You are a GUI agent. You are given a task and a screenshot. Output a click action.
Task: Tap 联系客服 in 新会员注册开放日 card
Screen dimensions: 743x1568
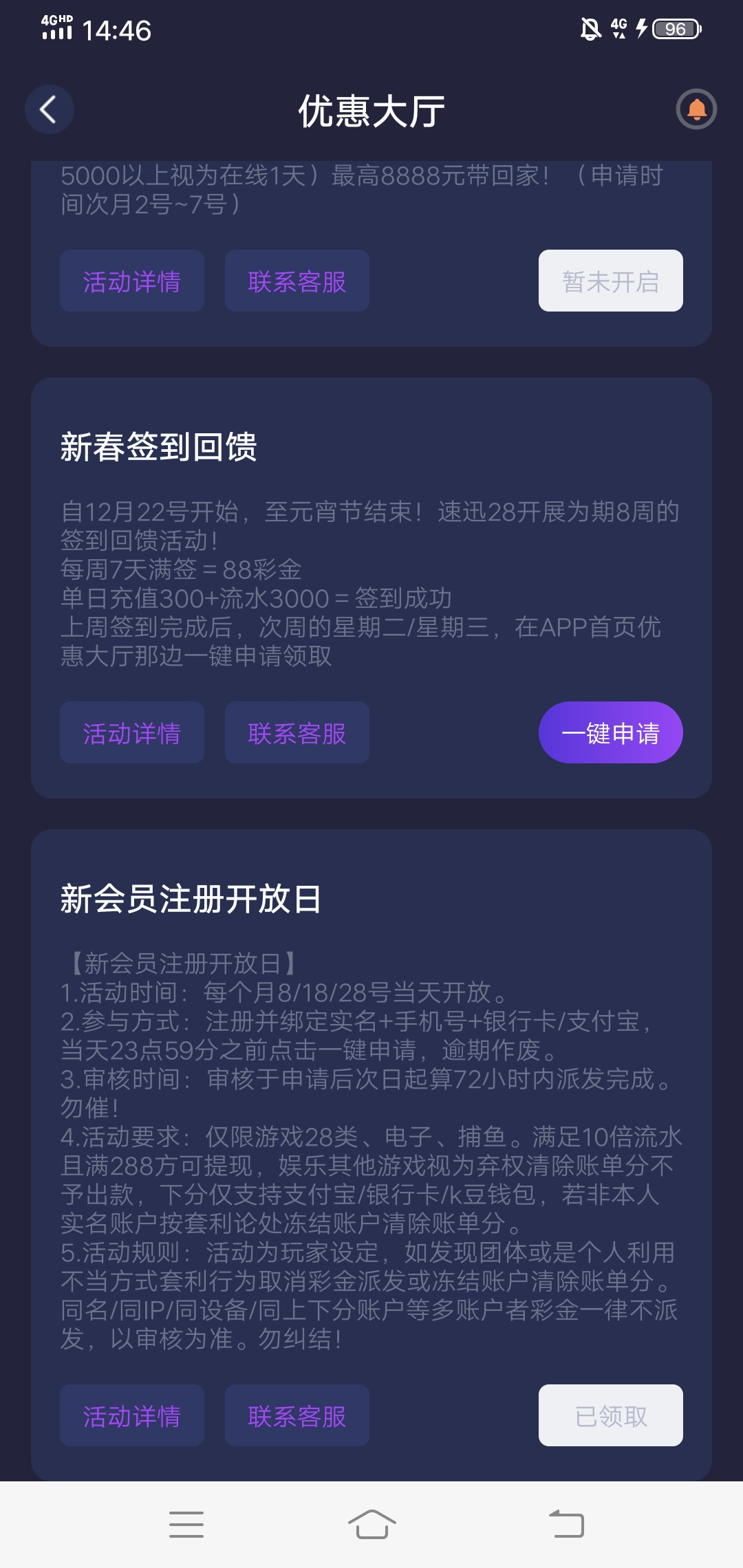point(297,1416)
